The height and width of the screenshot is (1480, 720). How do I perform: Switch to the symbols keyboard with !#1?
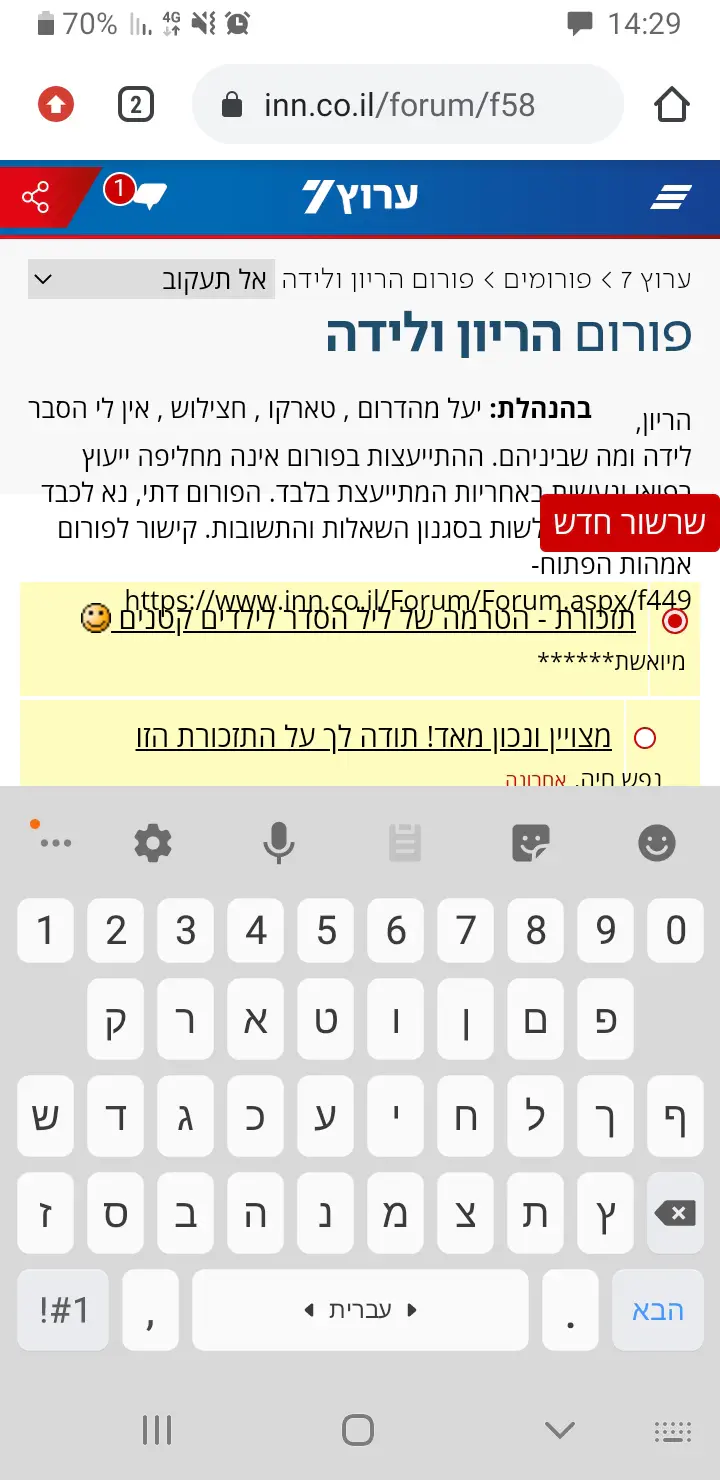(64, 1310)
